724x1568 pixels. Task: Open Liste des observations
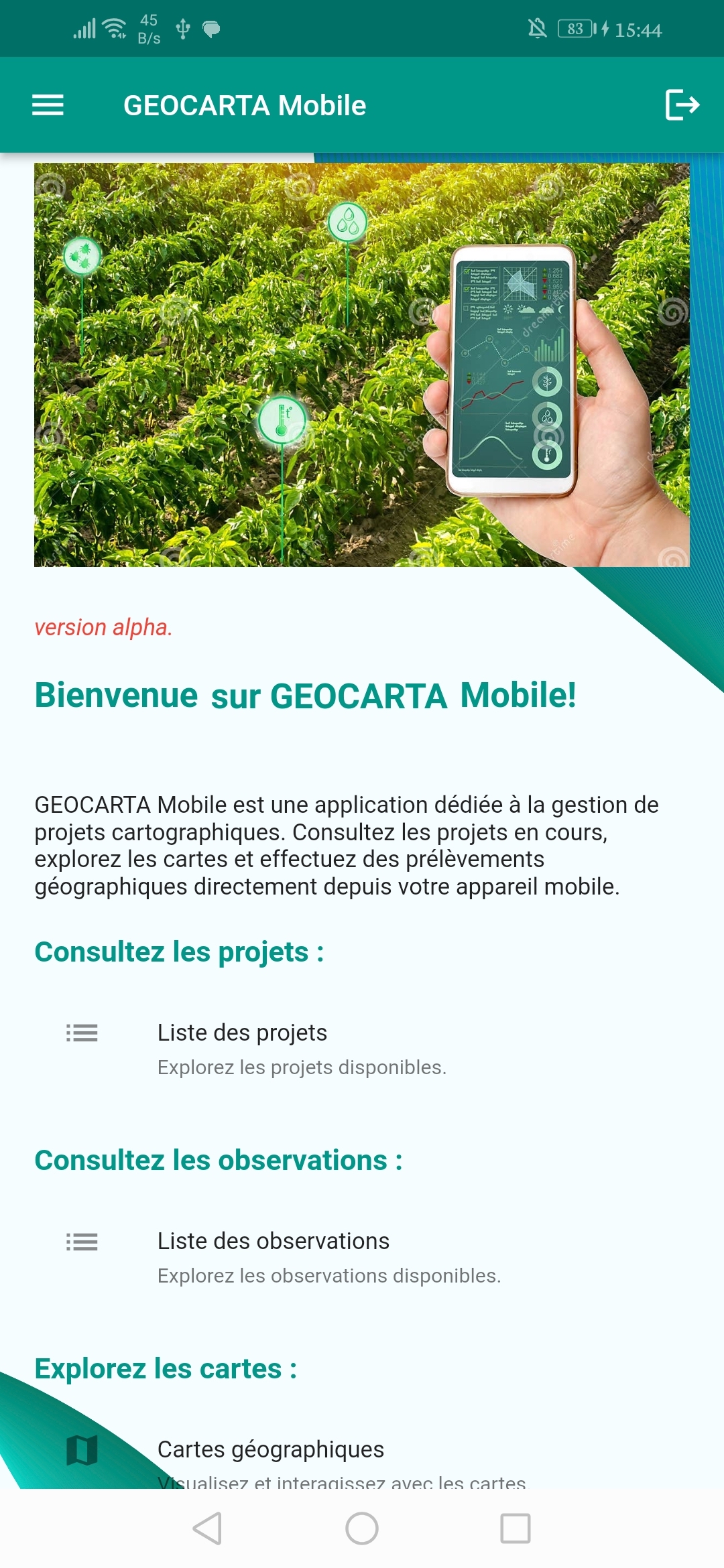[362, 1257]
